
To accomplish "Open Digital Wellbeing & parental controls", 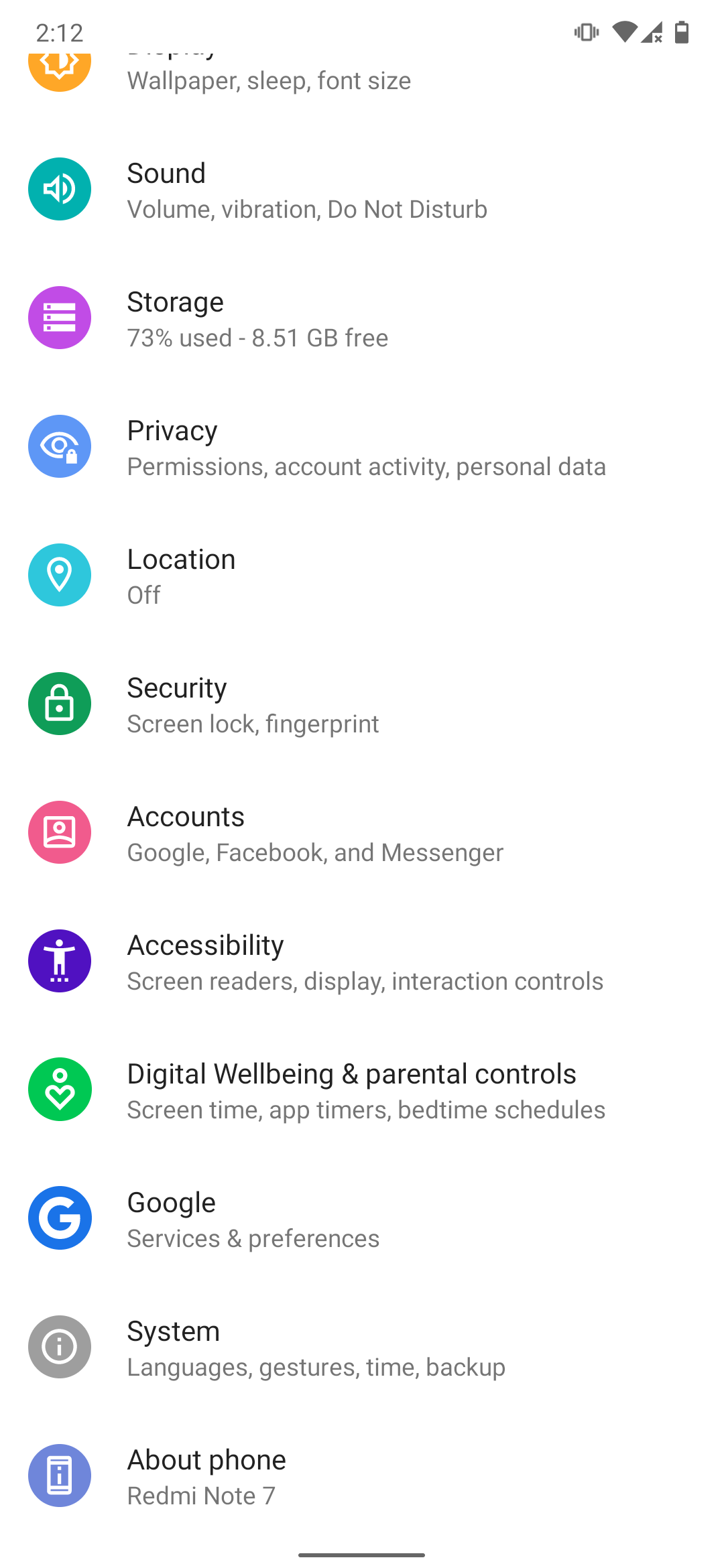I will [x=365, y=1091].
